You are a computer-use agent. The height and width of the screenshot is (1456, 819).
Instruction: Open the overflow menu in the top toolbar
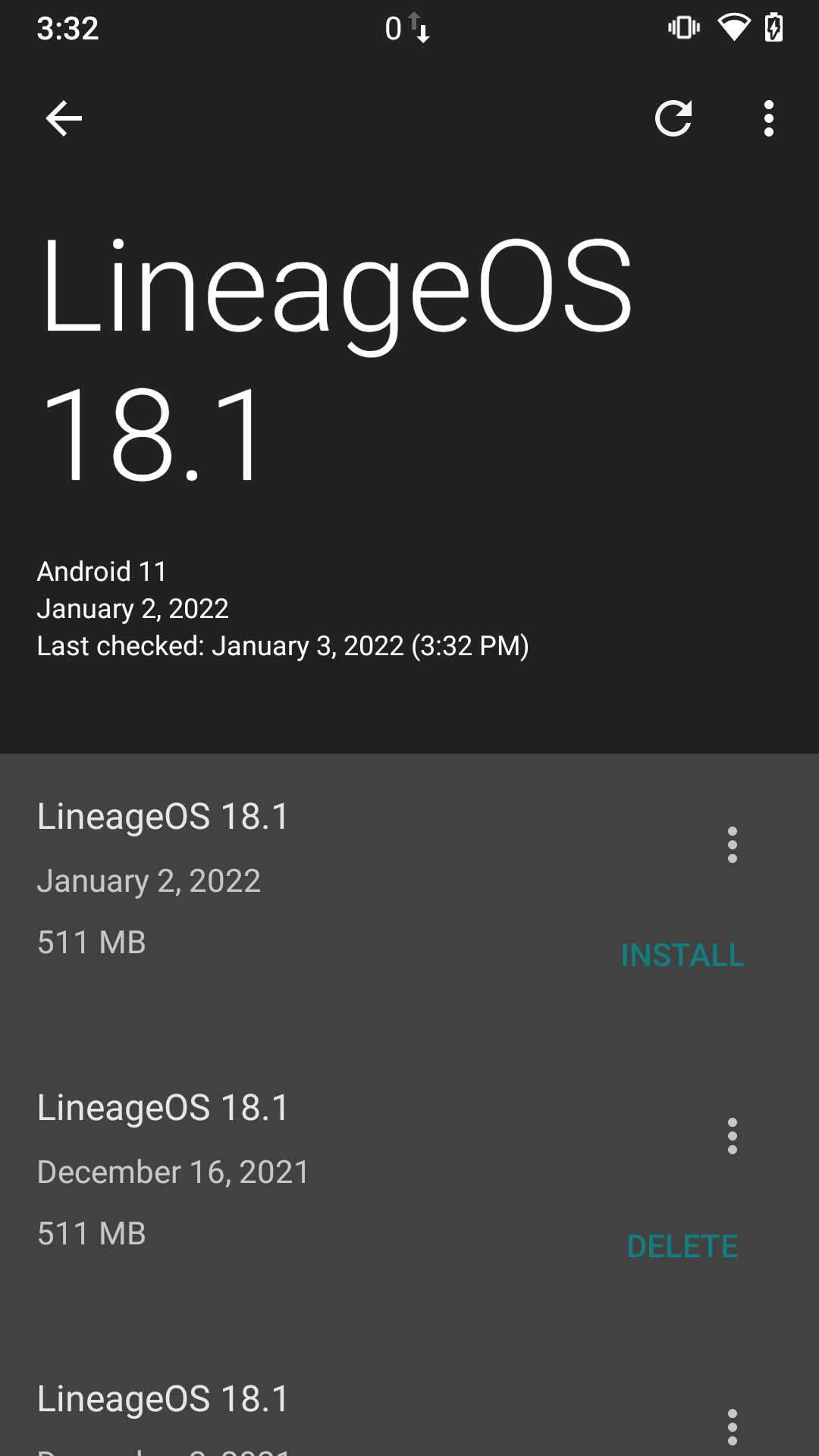click(x=768, y=118)
